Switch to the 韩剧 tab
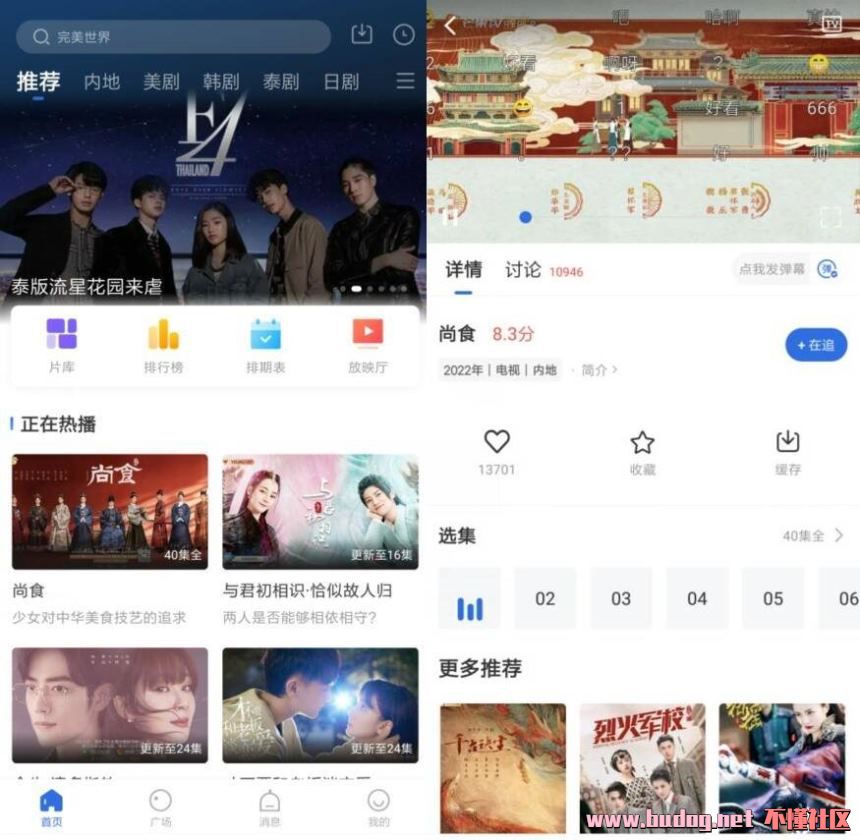 click(x=221, y=82)
